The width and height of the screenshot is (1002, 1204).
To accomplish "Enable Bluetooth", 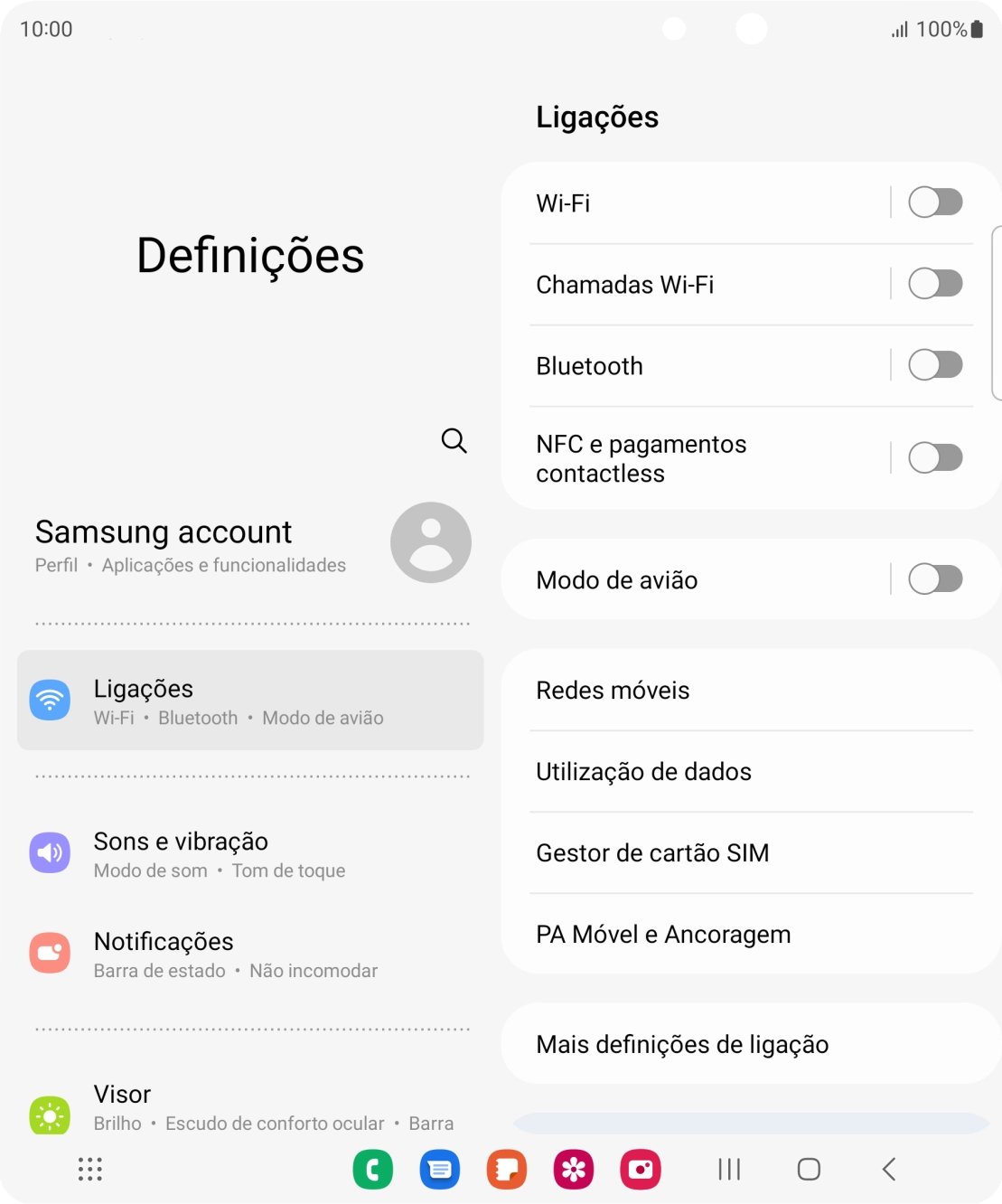I will pyautogui.click(x=935, y=365).
